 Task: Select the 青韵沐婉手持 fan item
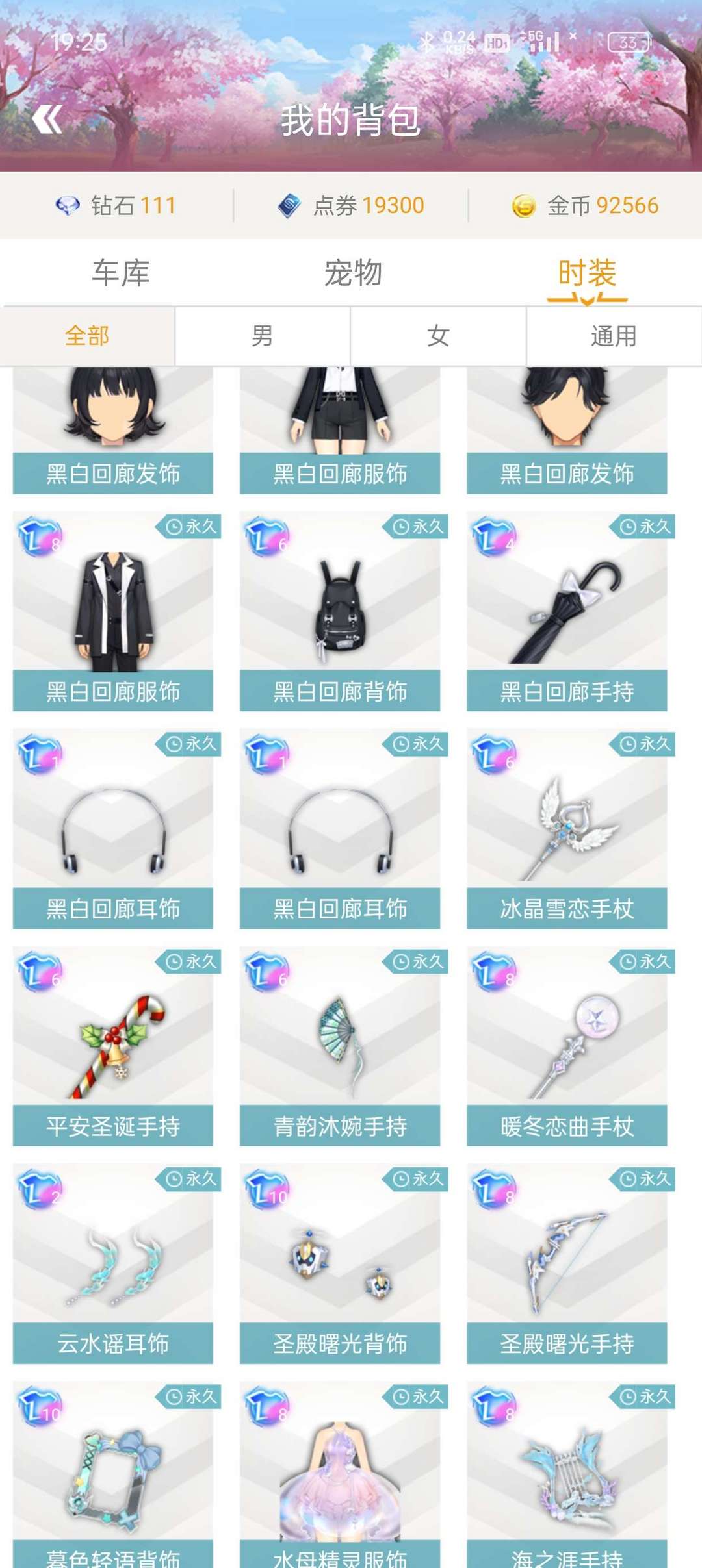(x=340, y=1047)
